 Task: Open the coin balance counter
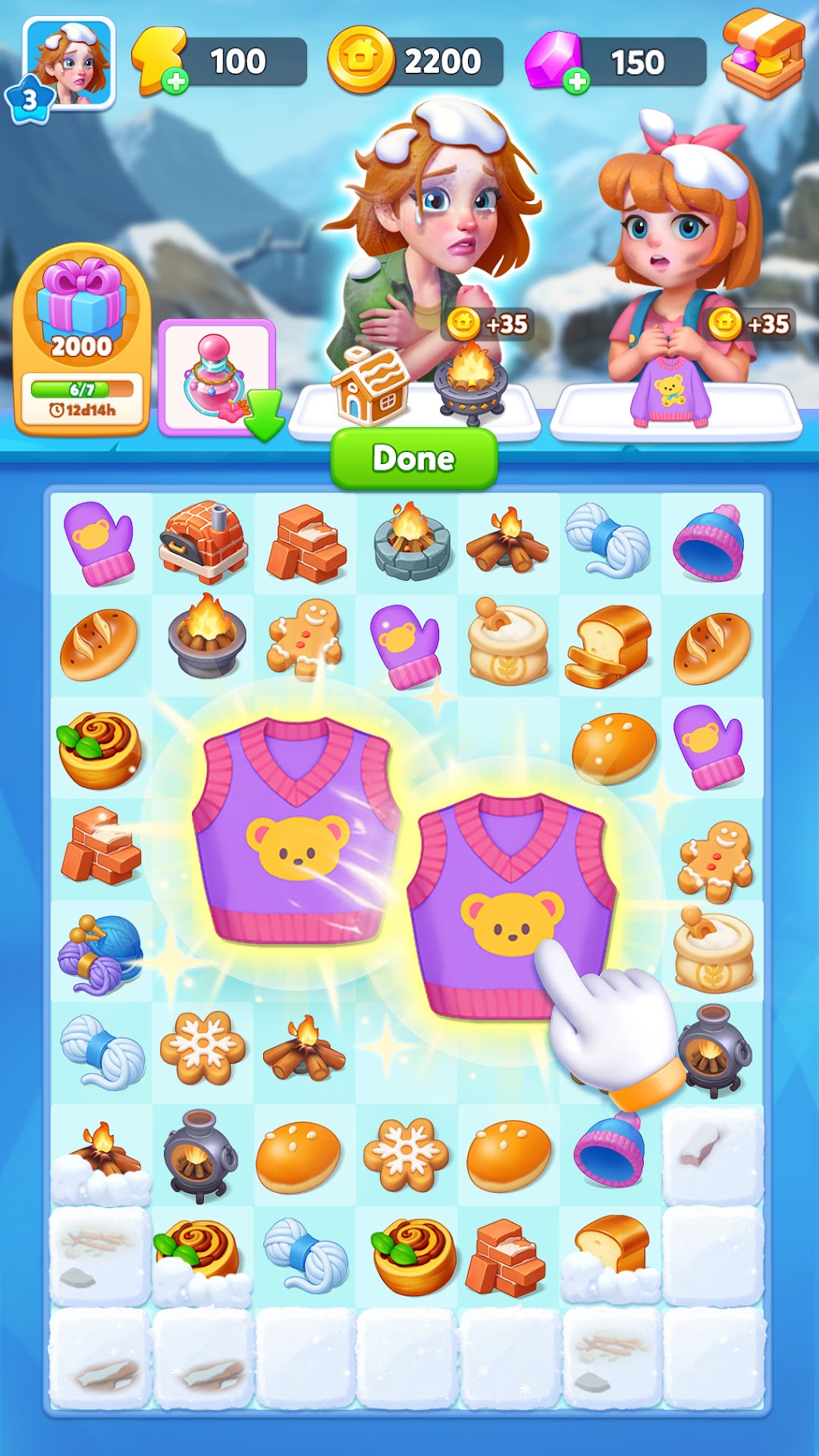416,61
